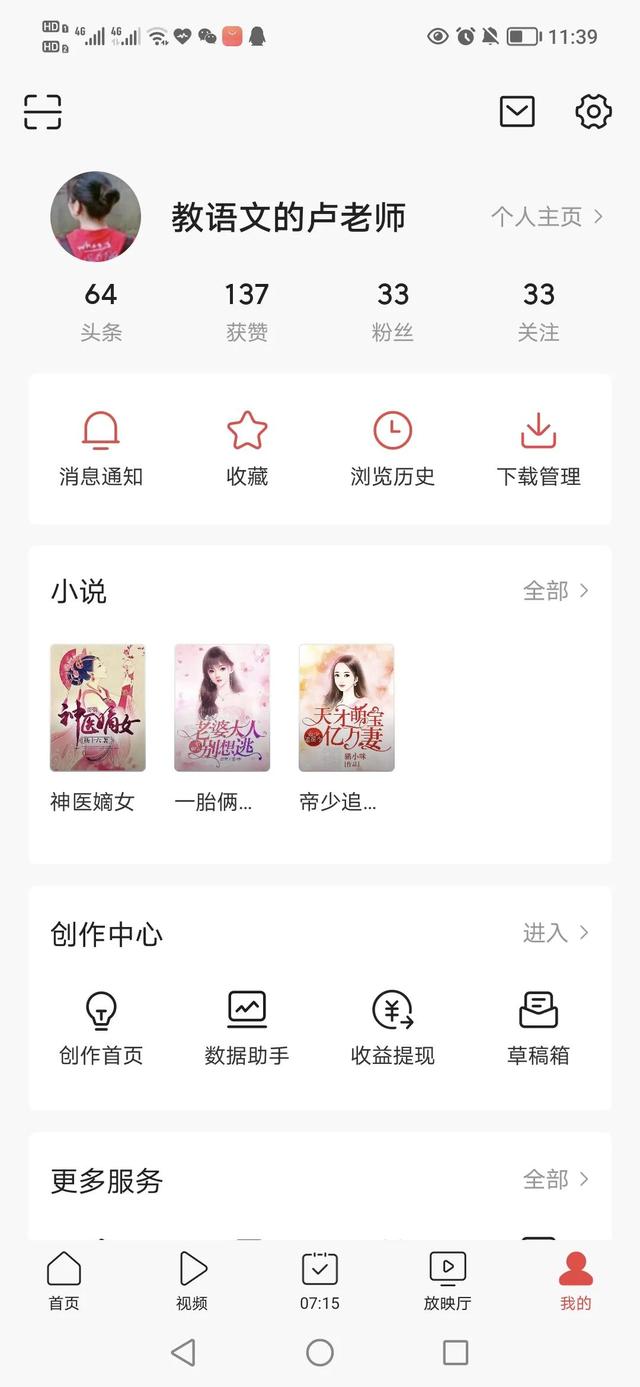Open 下载管理 downloads
The height and width of the screenshot is (1387, 640).
[538, 449]
